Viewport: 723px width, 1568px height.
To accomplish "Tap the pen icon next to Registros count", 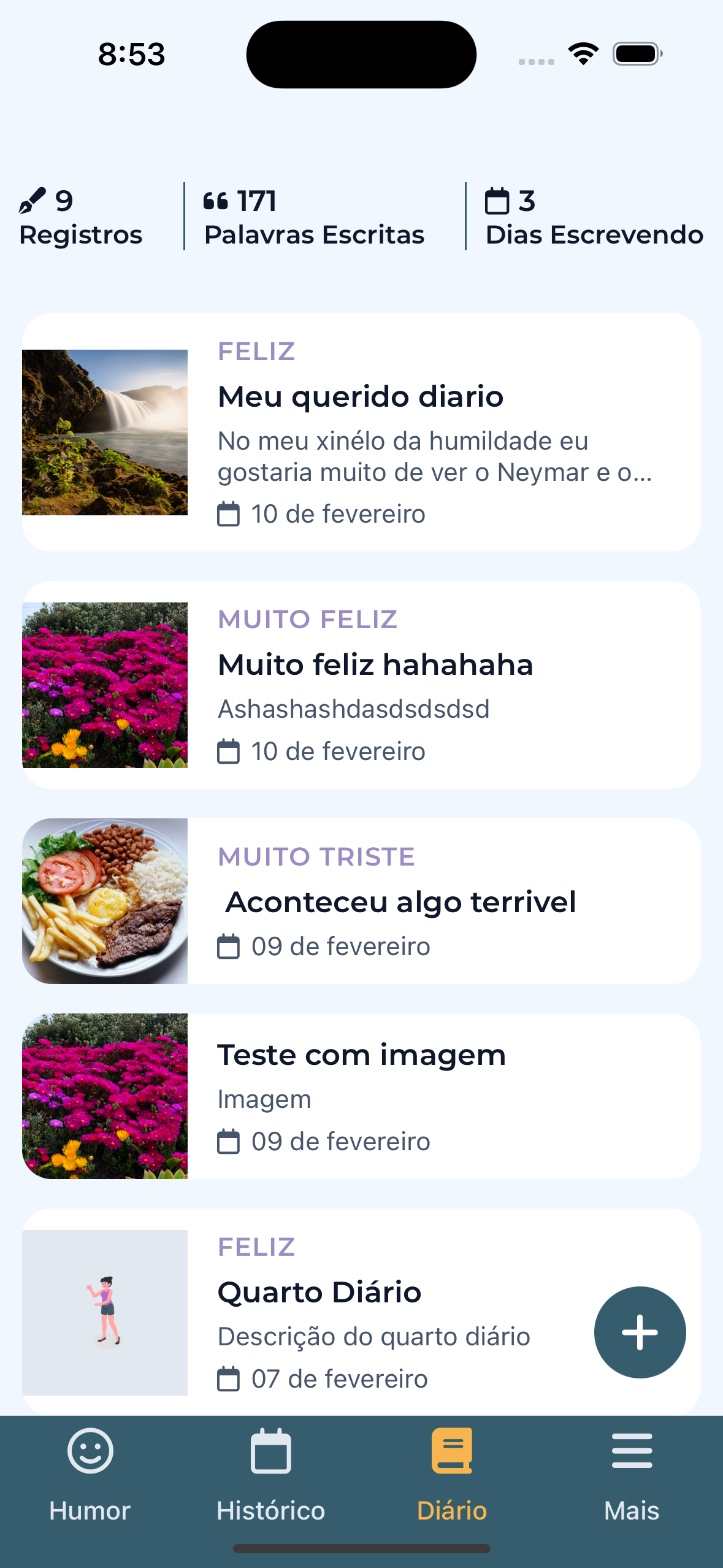I will click(x=33, y=199).
